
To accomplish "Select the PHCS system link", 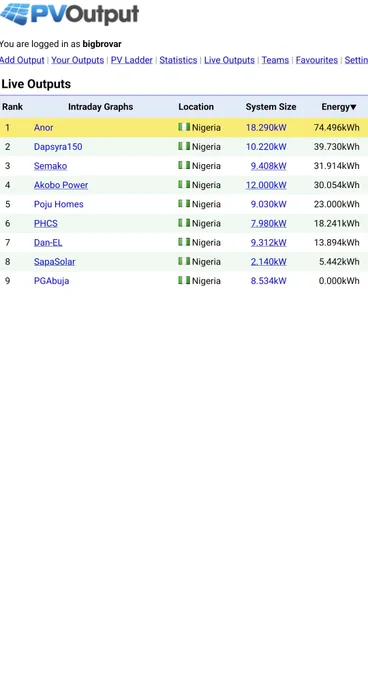I will (46, 223).
